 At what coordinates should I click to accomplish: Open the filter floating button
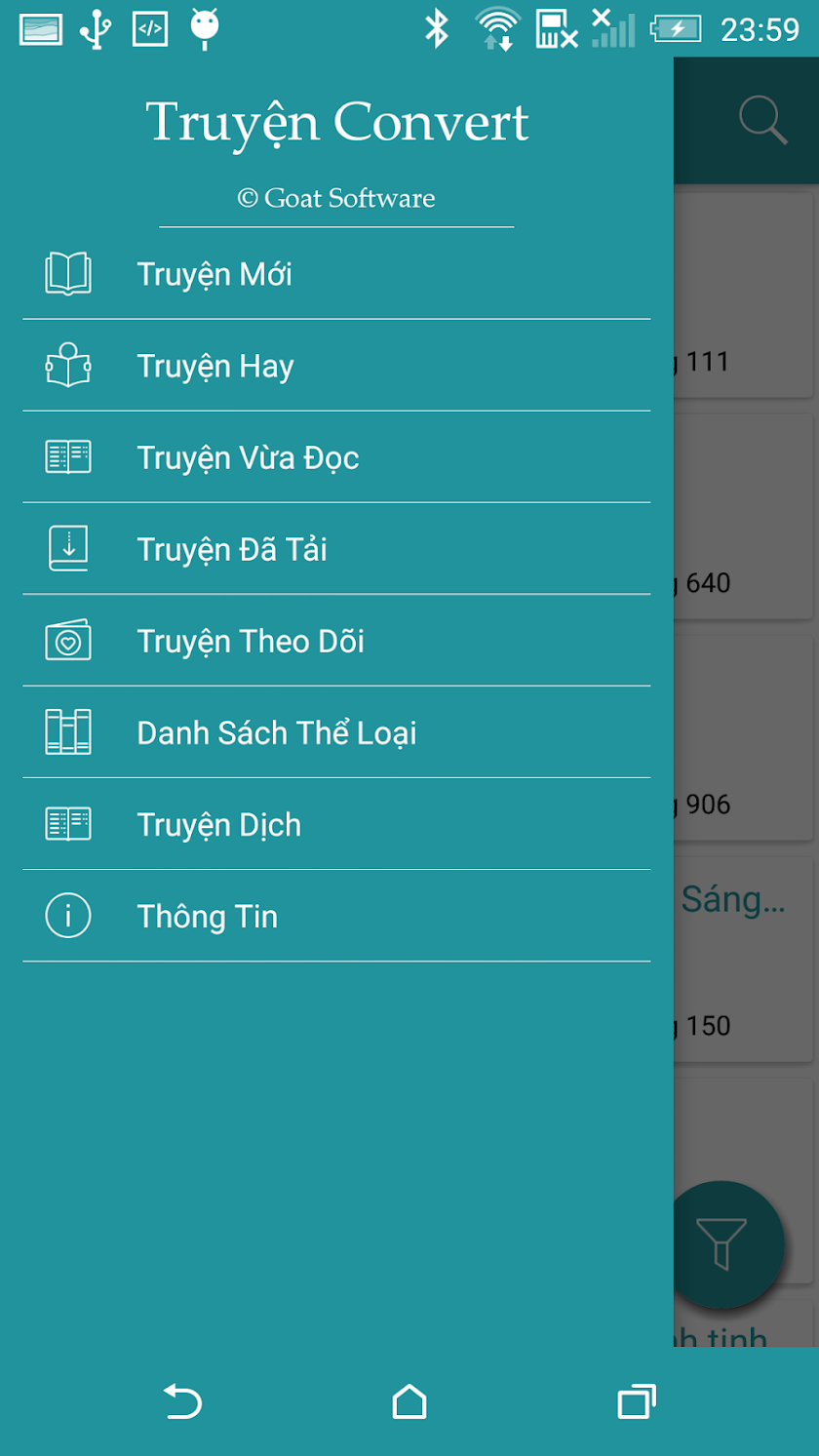tap(726, 1243)
